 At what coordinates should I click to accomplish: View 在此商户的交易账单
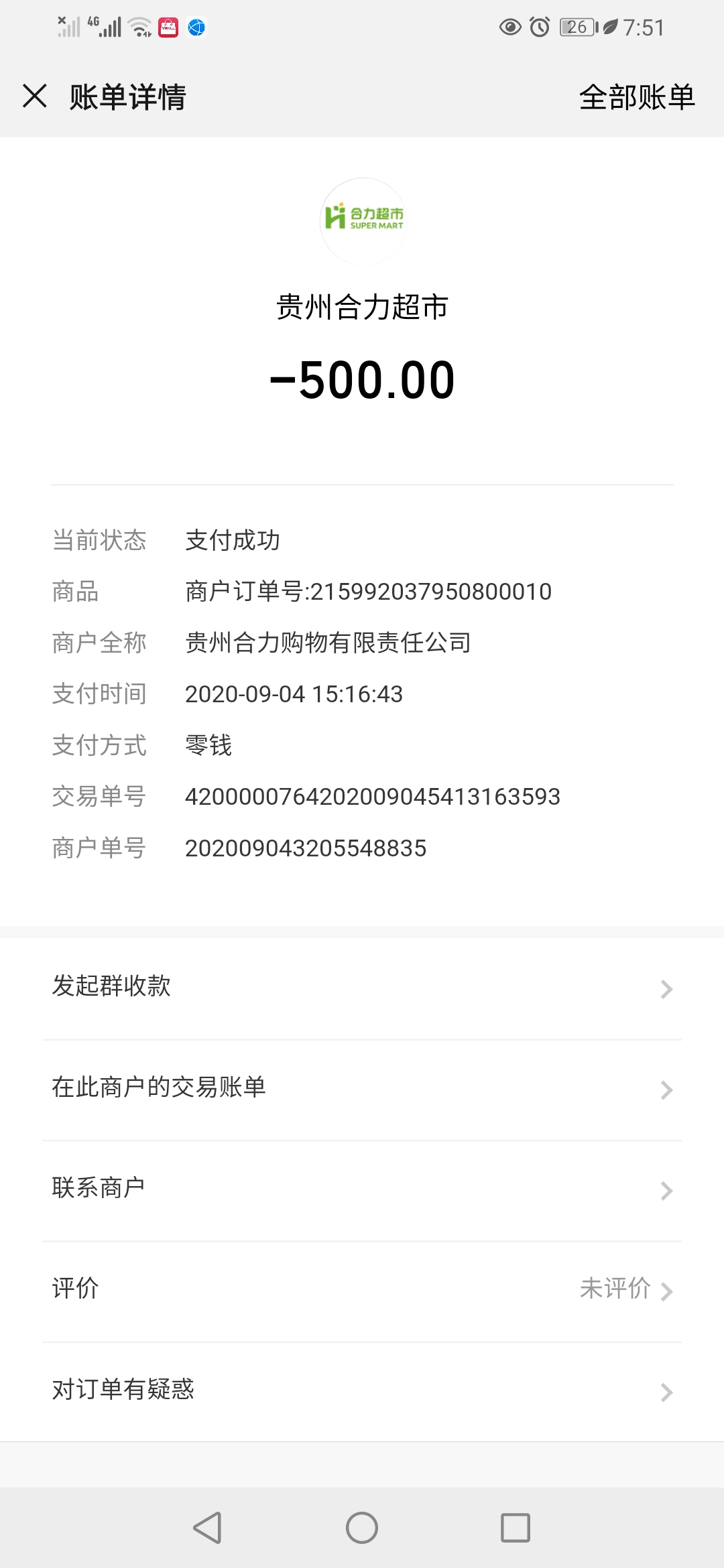click(x=362, y=1089)
